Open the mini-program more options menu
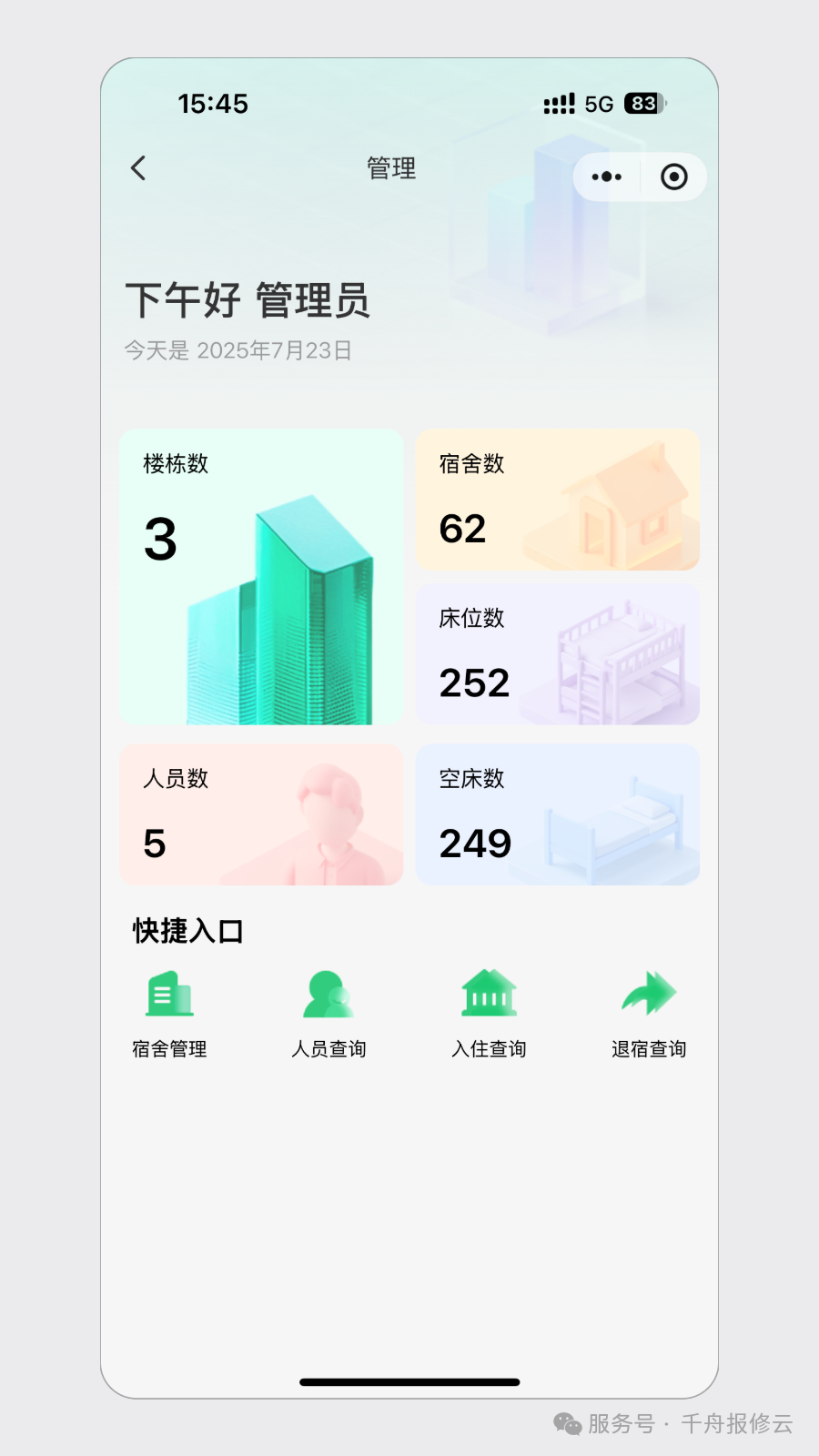This screenshot has height=1456, width=819. click(606, 177)
